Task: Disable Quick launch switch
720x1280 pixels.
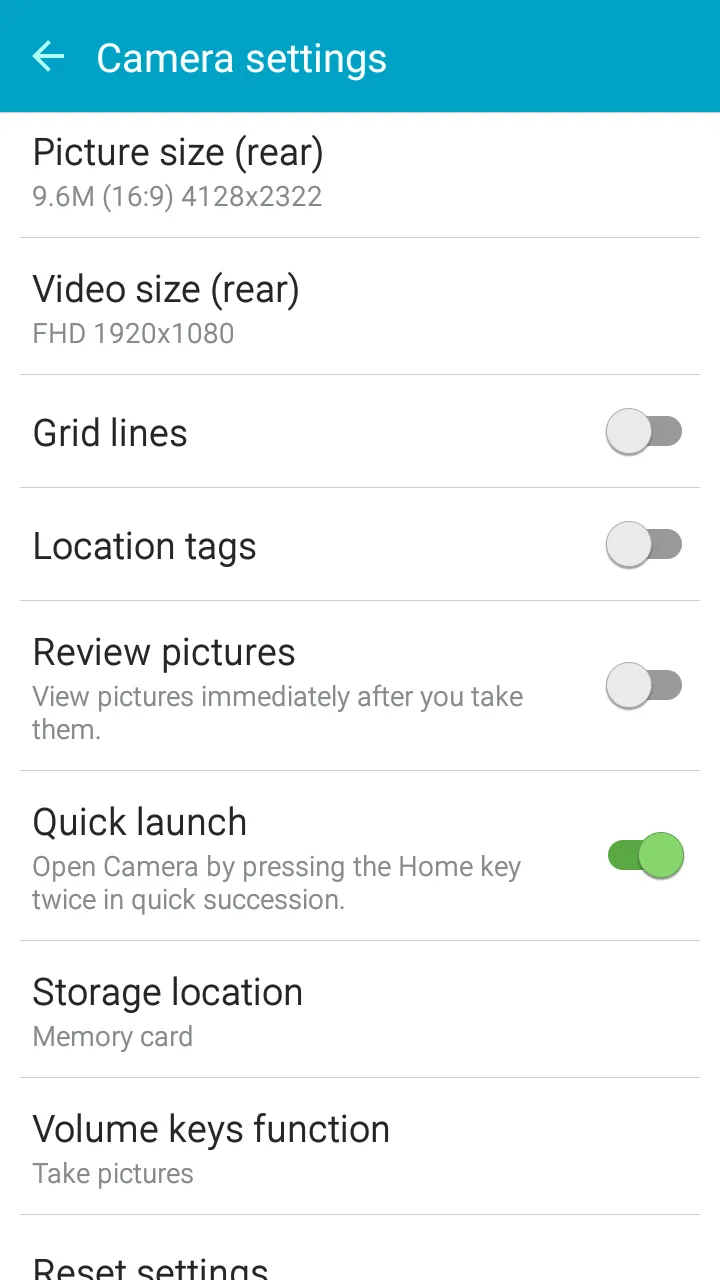Action: [645, 856]
